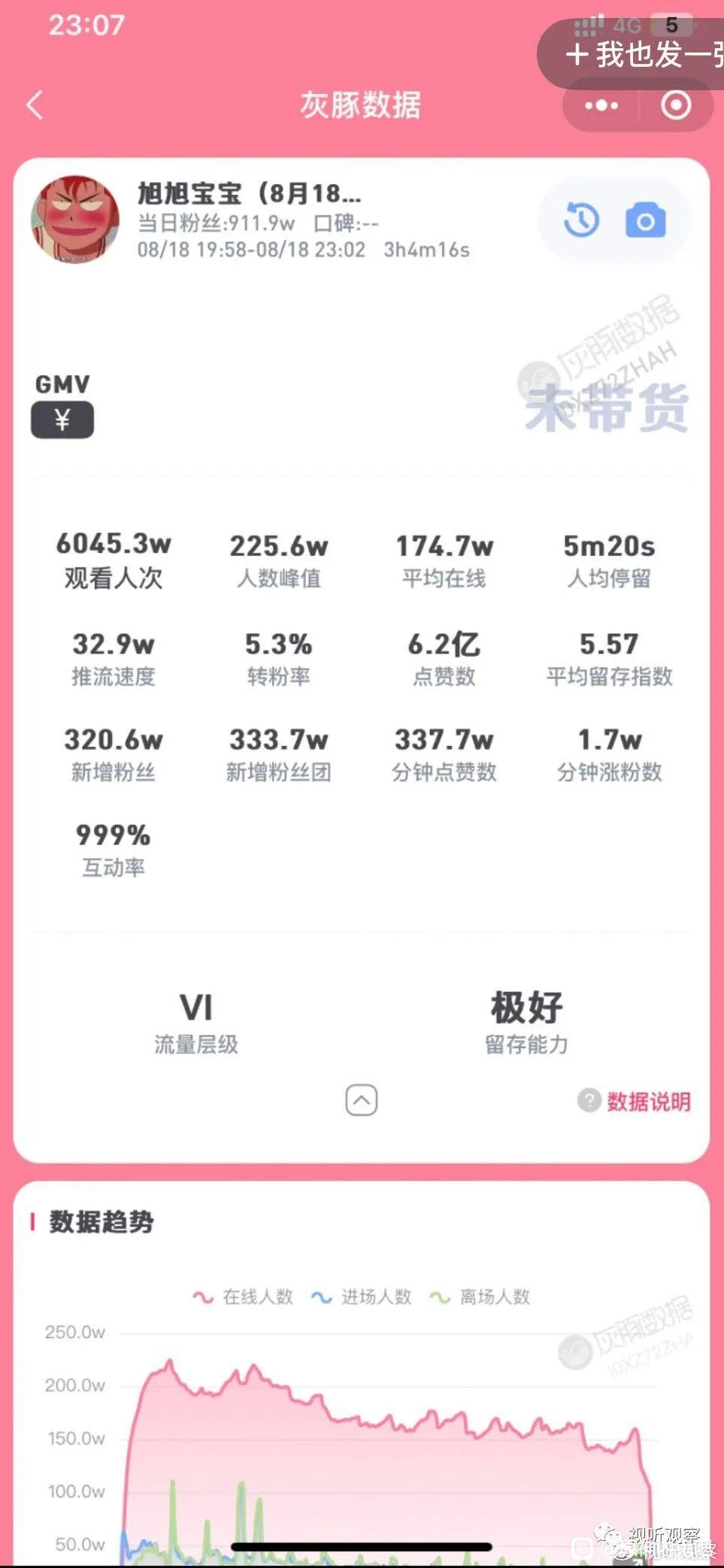Open the history clock icon
This screenshot has height=1568, width=724.
click(x=581, y=221)
